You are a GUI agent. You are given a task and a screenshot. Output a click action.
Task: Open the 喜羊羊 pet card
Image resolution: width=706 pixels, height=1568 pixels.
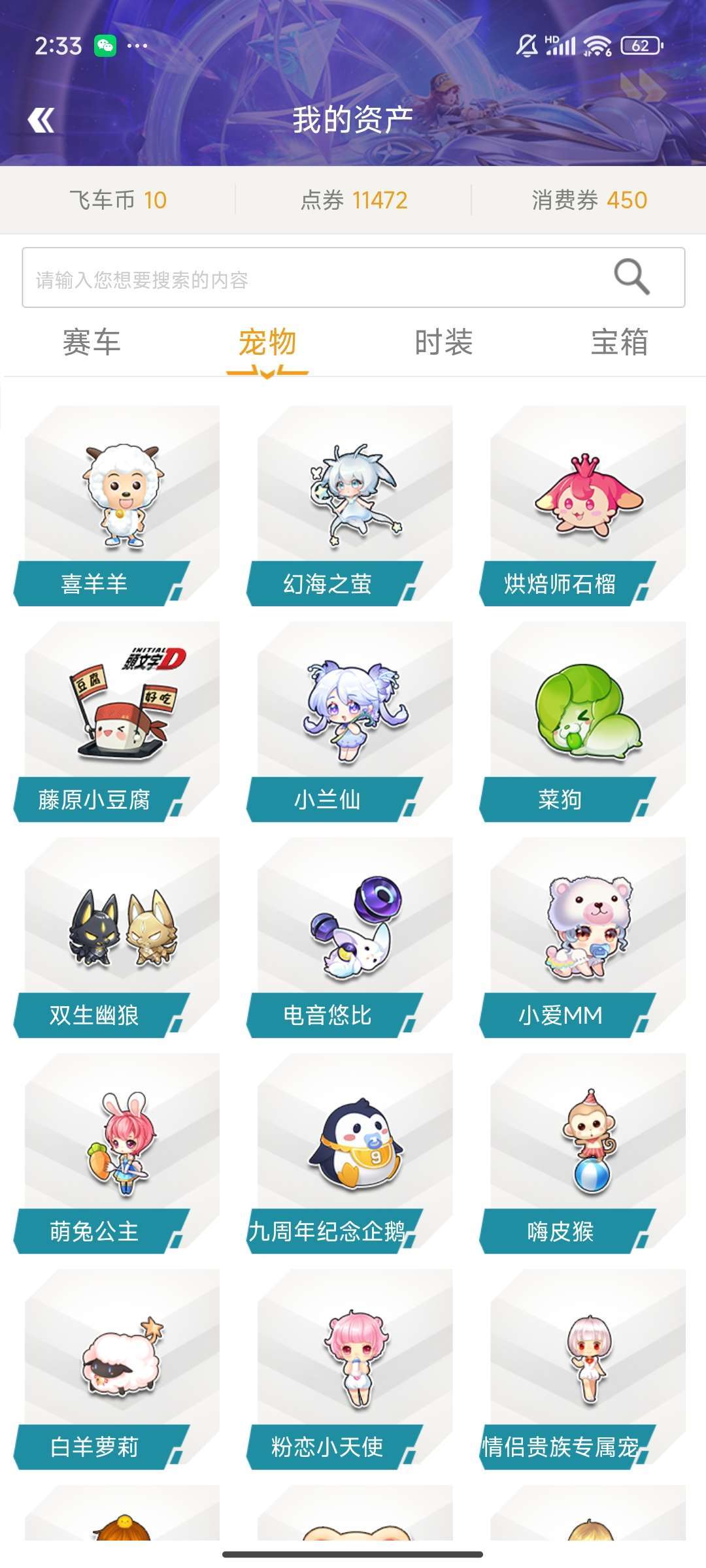click(x=117, y=506)
